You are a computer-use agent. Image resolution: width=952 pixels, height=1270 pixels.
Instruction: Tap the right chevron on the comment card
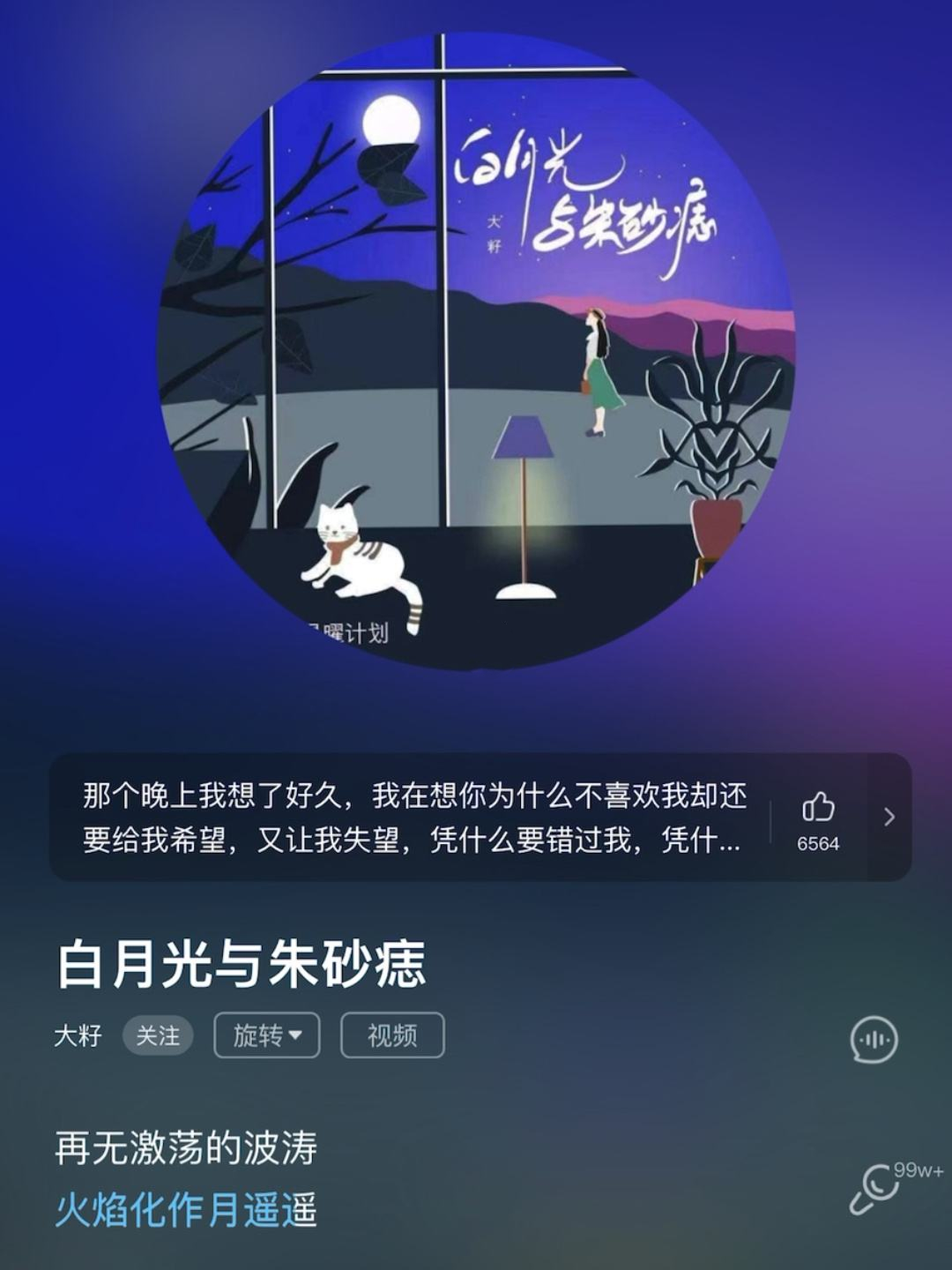[x=888, y=818]
